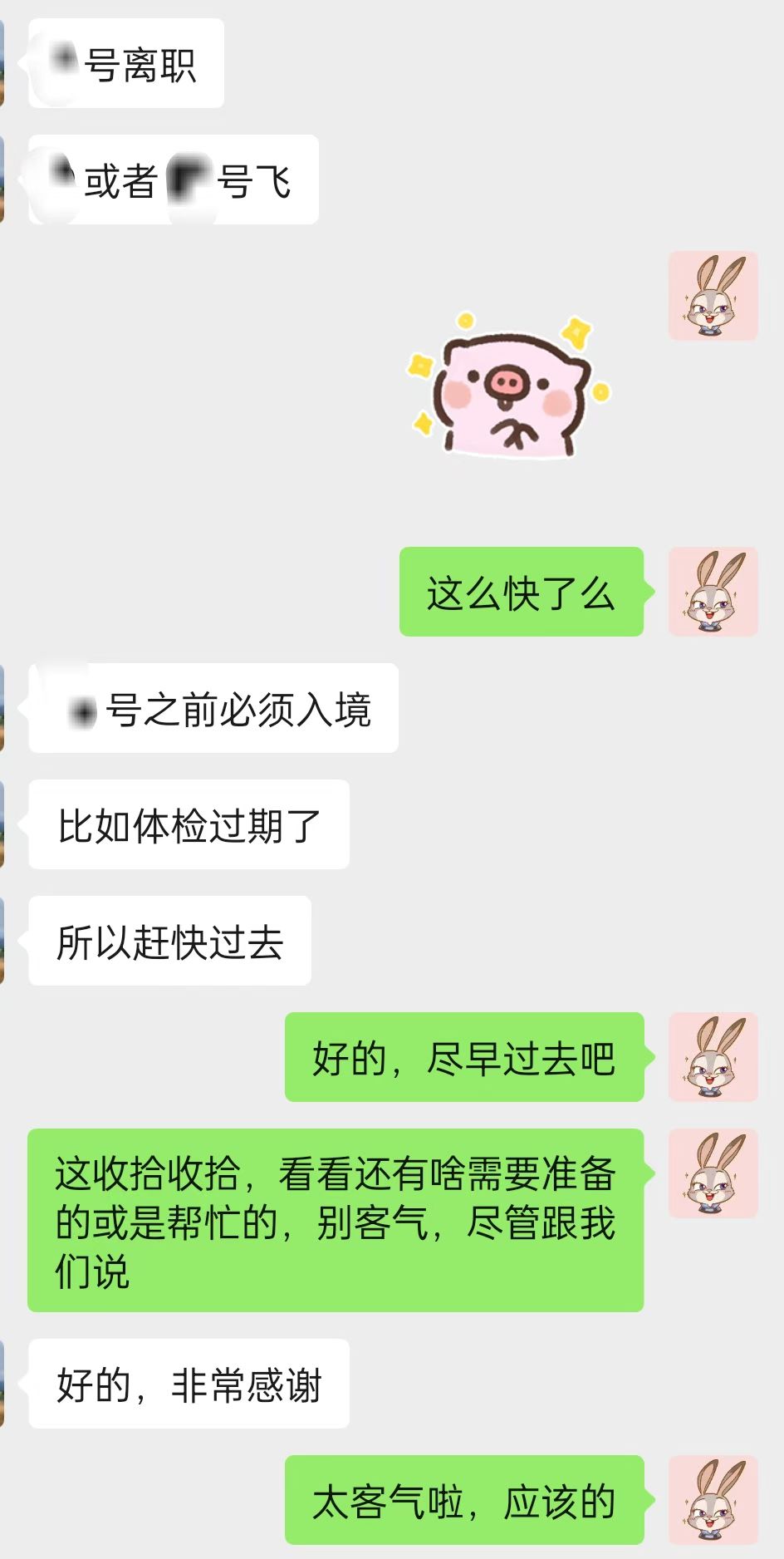Tap the avatar beside 好的，尽早过去吧
784x1559 pixels.
tap(713, 1057)
